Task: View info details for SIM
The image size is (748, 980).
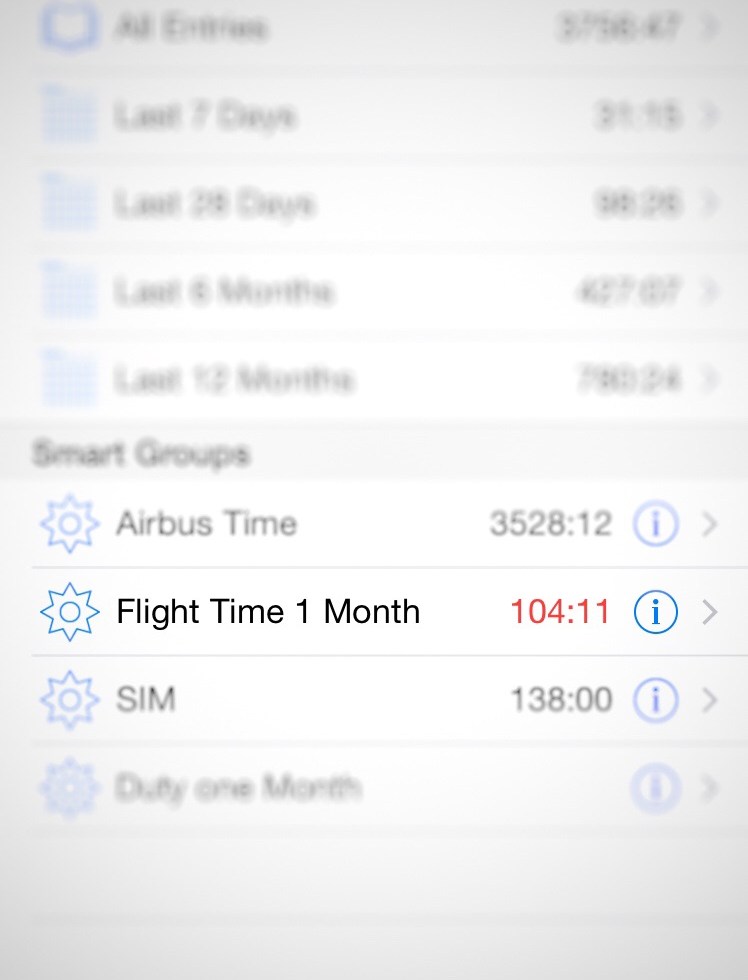Action: click(656, 700)
